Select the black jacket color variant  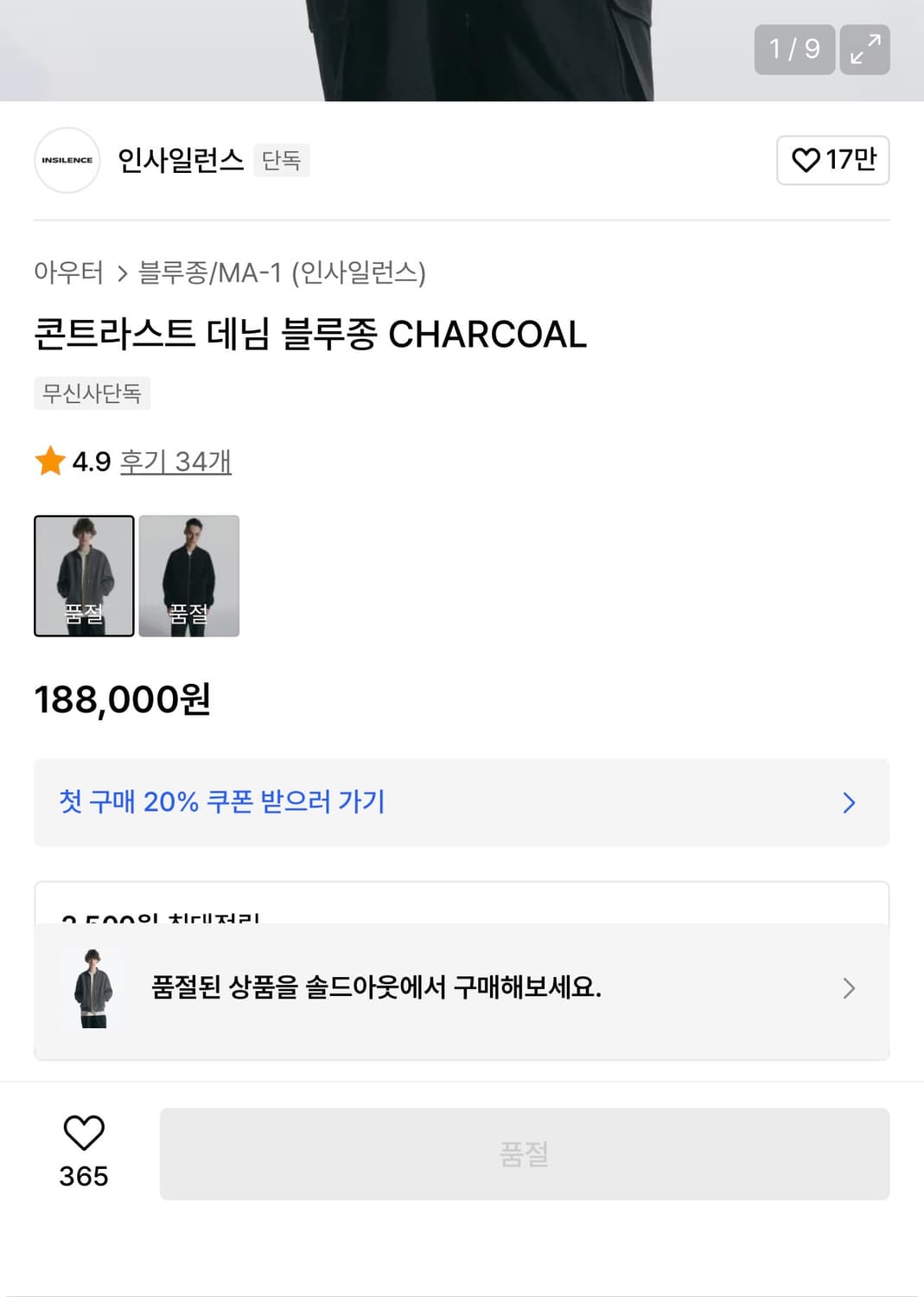pyautogui.click(x=190, y=577)
